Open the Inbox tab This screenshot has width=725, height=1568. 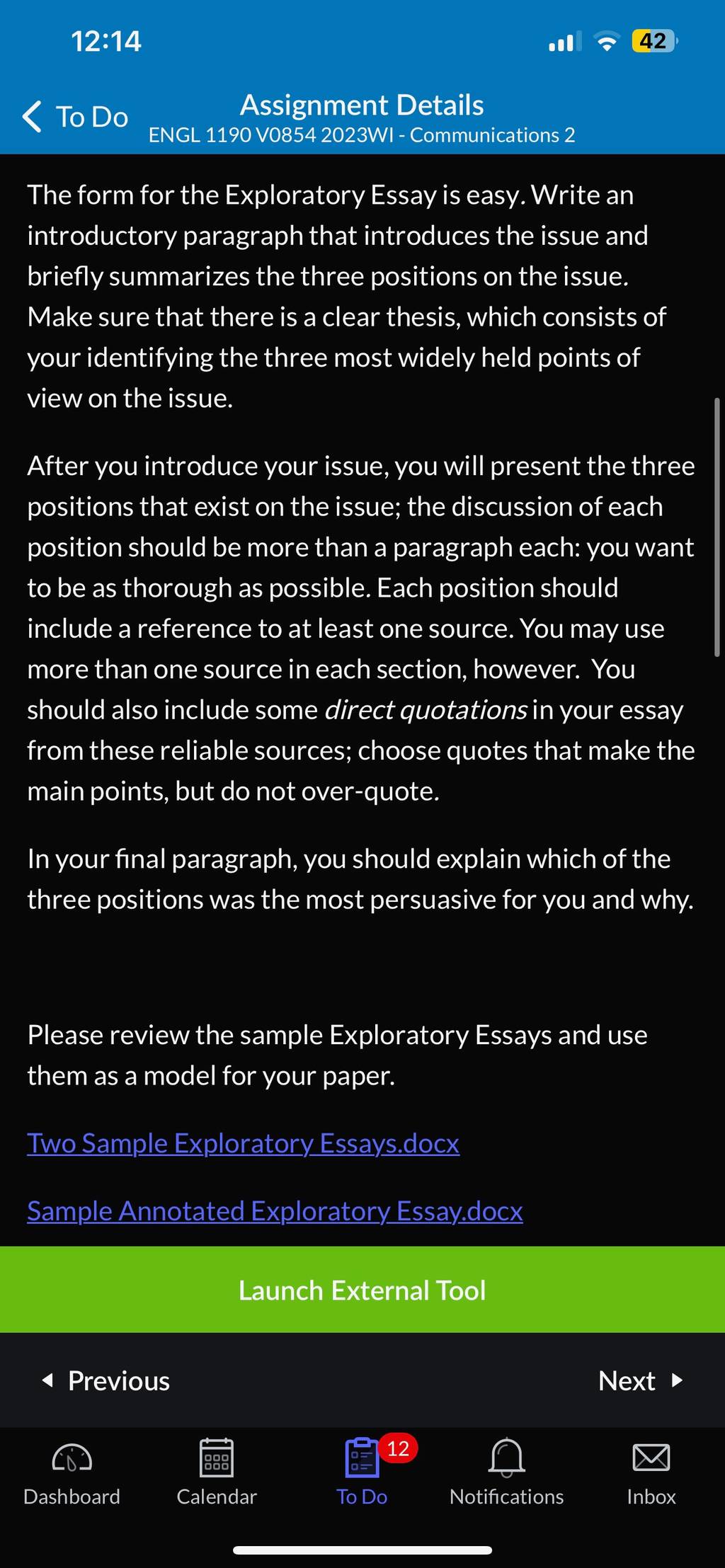651,1472
